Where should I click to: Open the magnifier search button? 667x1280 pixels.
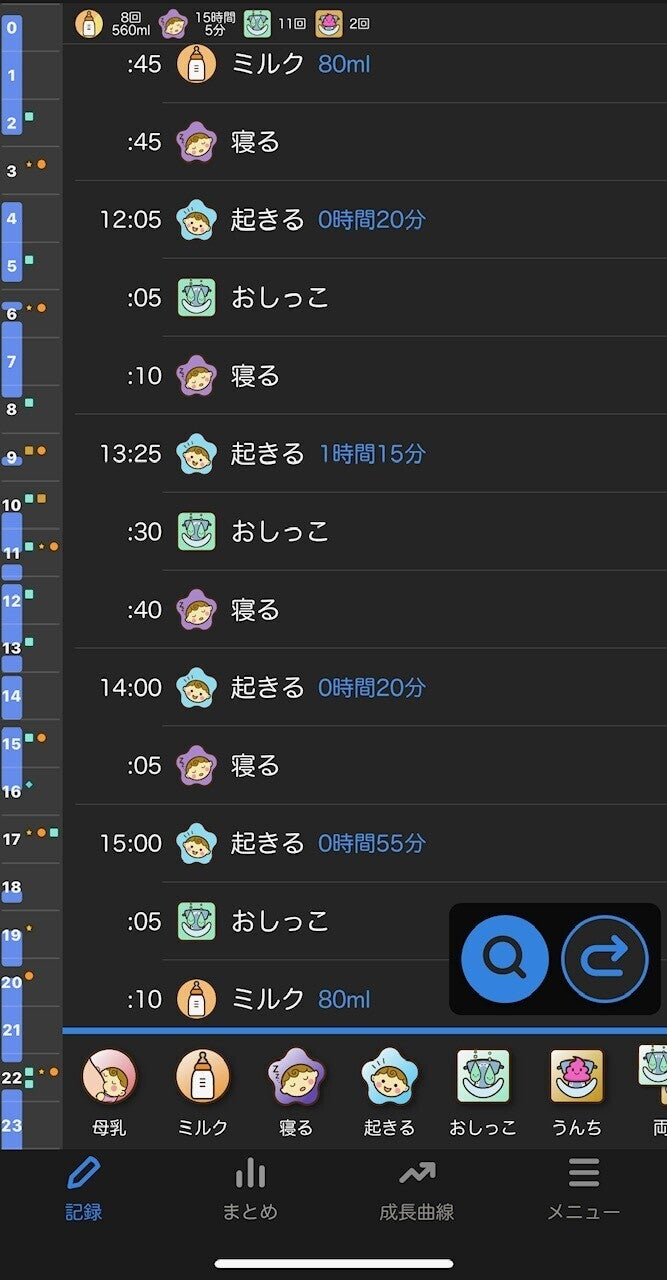[x=504, y=959]
